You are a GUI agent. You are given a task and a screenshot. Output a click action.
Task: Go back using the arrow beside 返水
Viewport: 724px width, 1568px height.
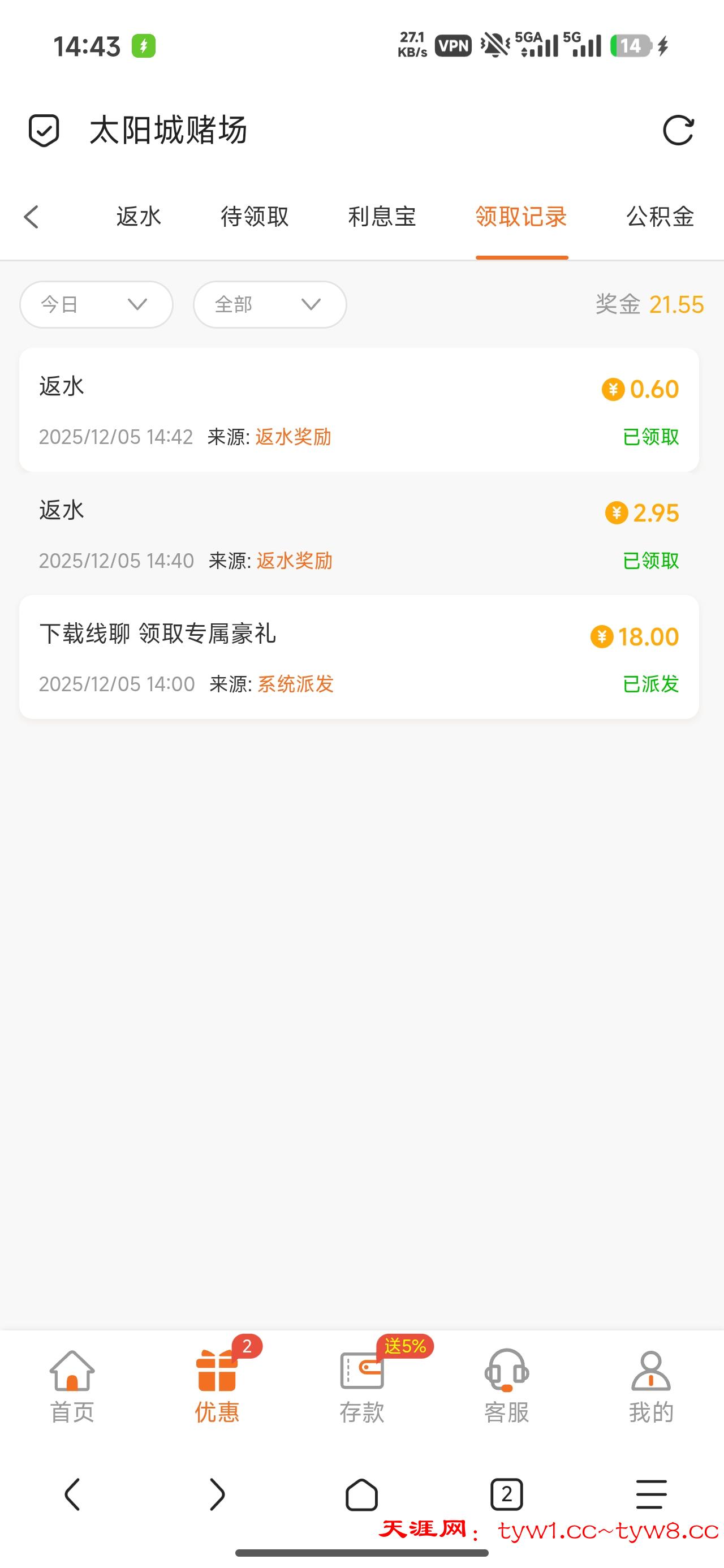click(32, 217)
